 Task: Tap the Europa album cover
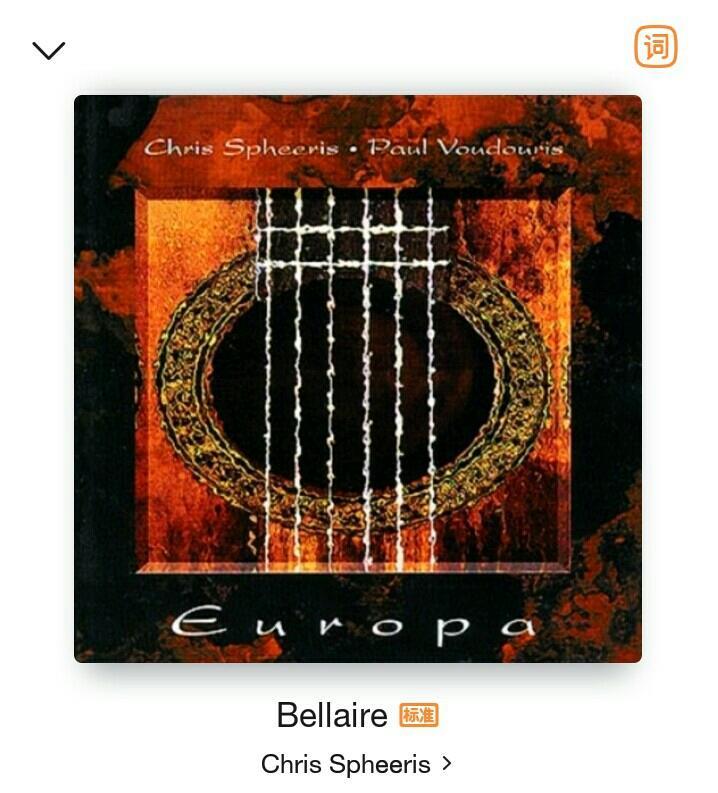[358, 378]
